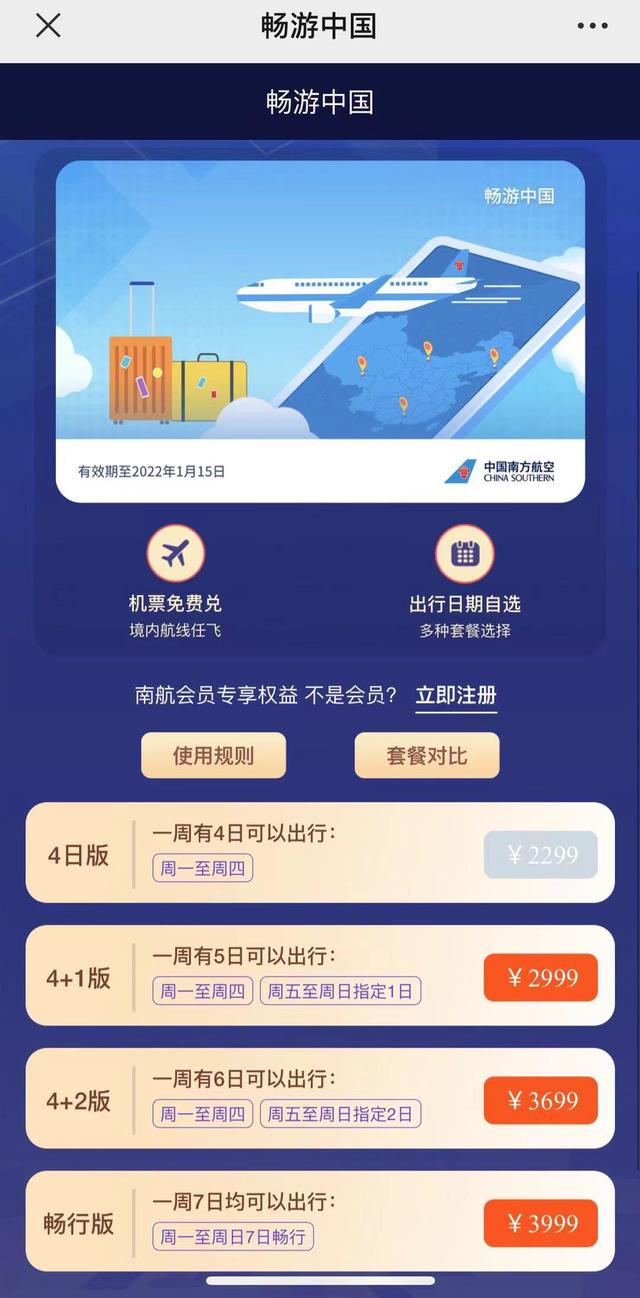Viewport: 640px width, 1298px height.
Task: Close the 畅游中国 page
Action: pyautogui.click(x=48, y=26)
